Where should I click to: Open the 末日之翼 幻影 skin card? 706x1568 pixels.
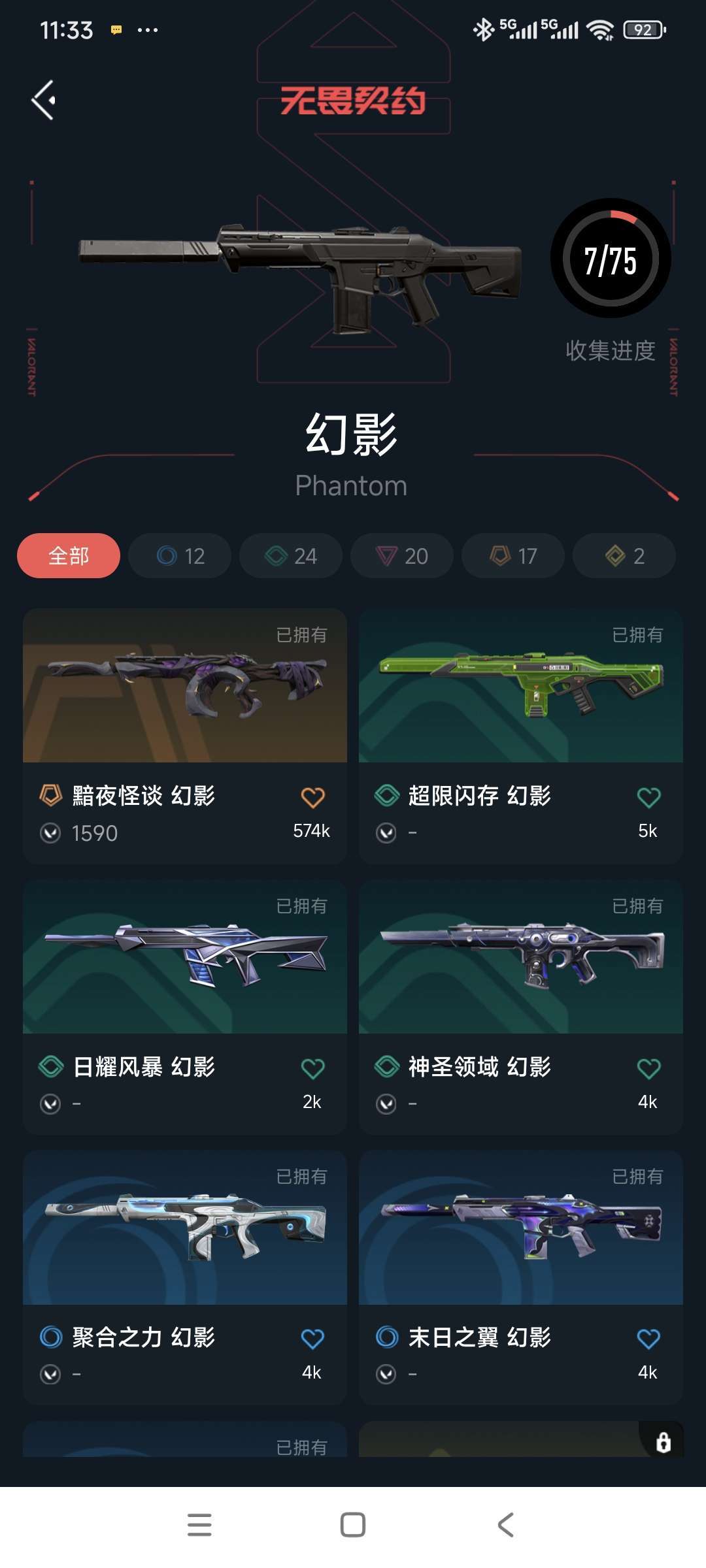pyautogui.click(x=521, y=1278)
